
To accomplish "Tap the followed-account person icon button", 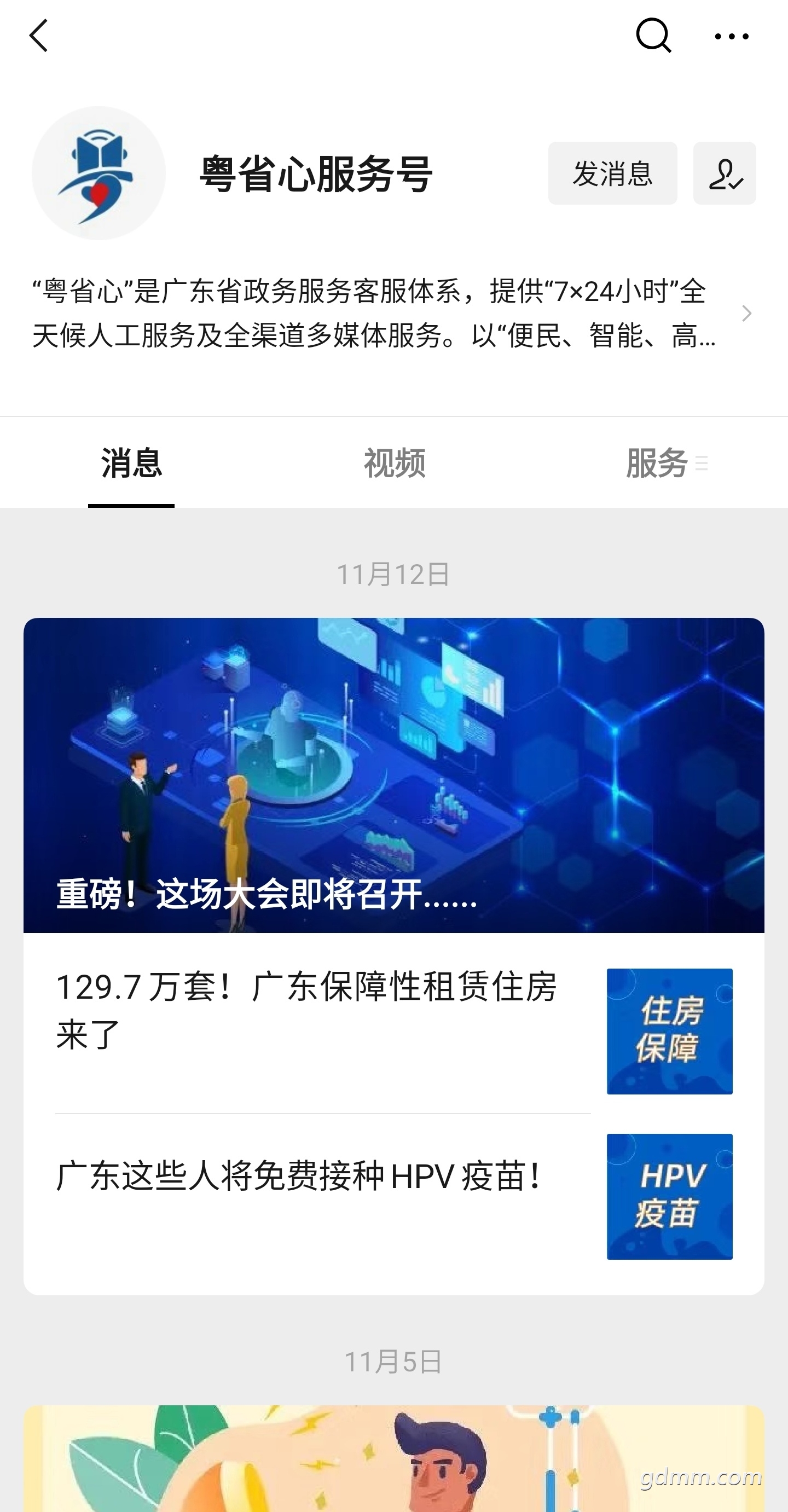I will click(724, 173).
